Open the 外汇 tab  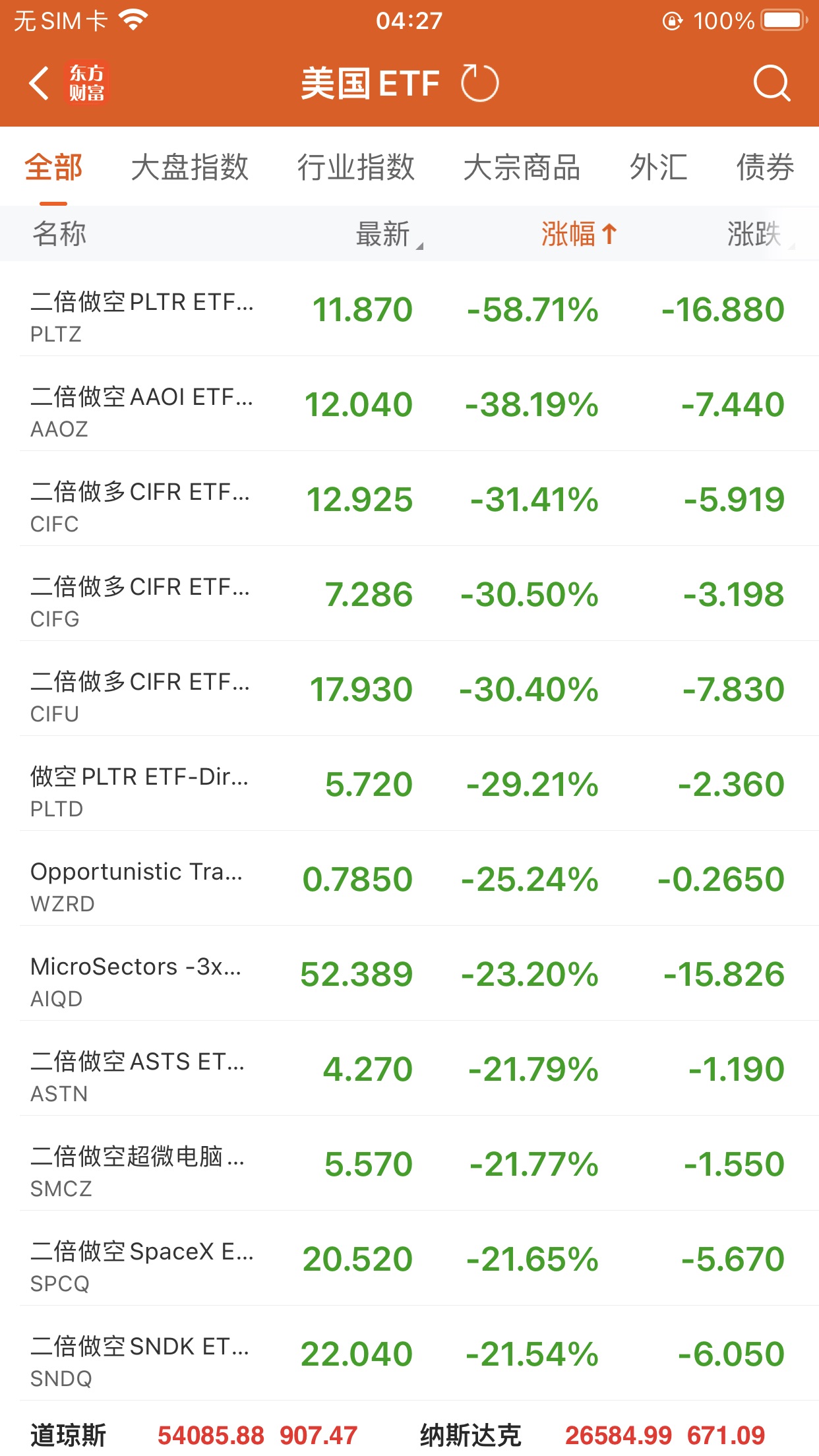659,167
